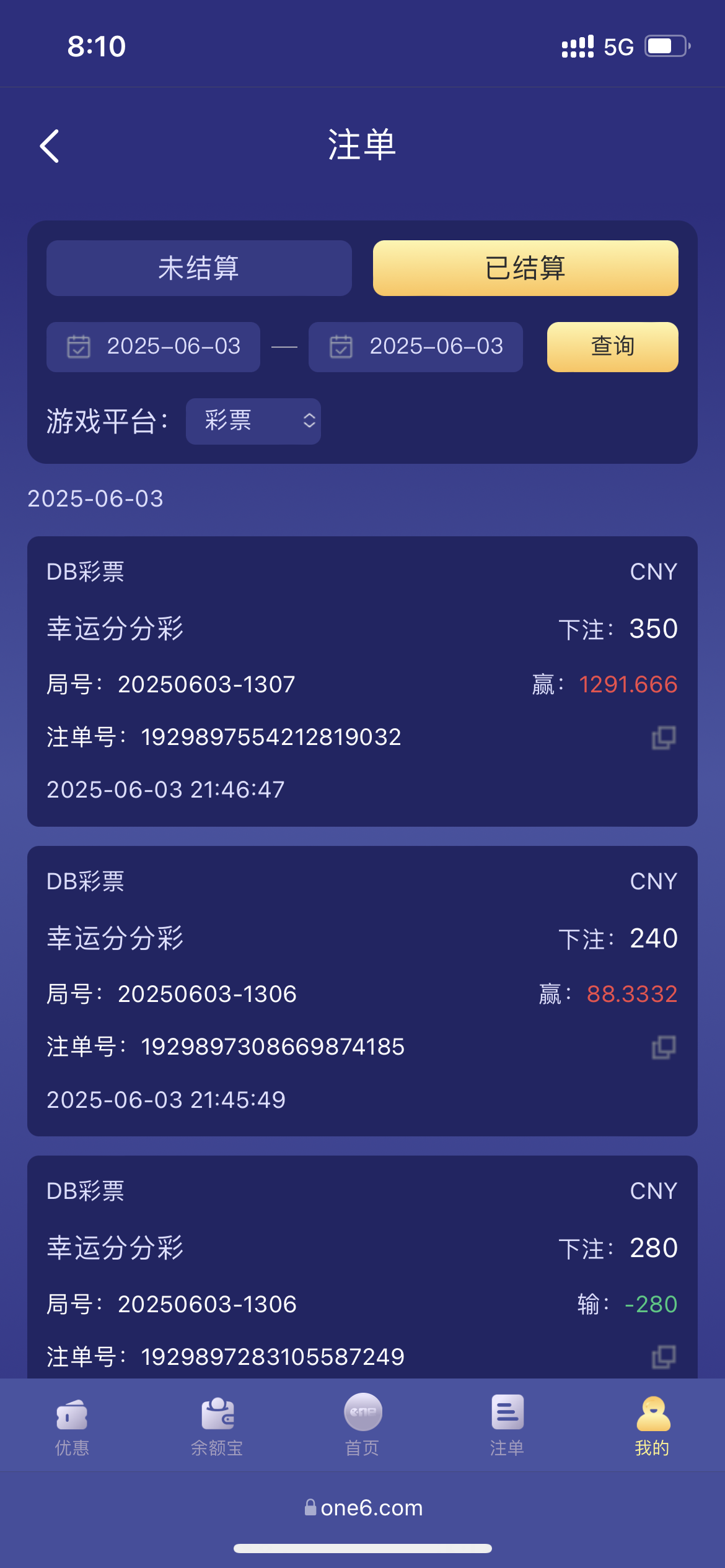Screen dimensions: 725x1568
Task: Open the 注单 bet records section
Action: click(x=507, y=1427)
